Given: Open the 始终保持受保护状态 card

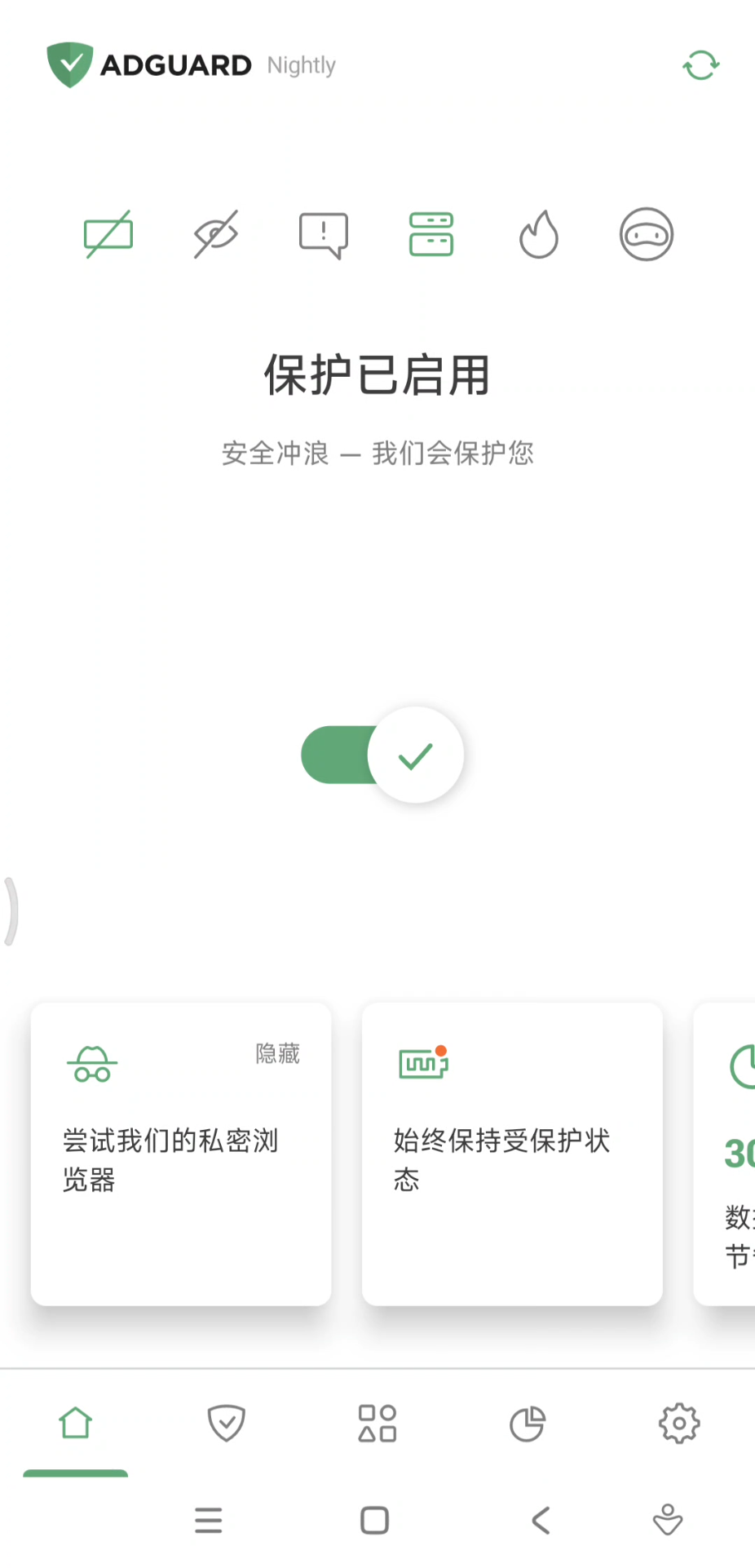Looking at the screenshot, I should pos(512,1154).
